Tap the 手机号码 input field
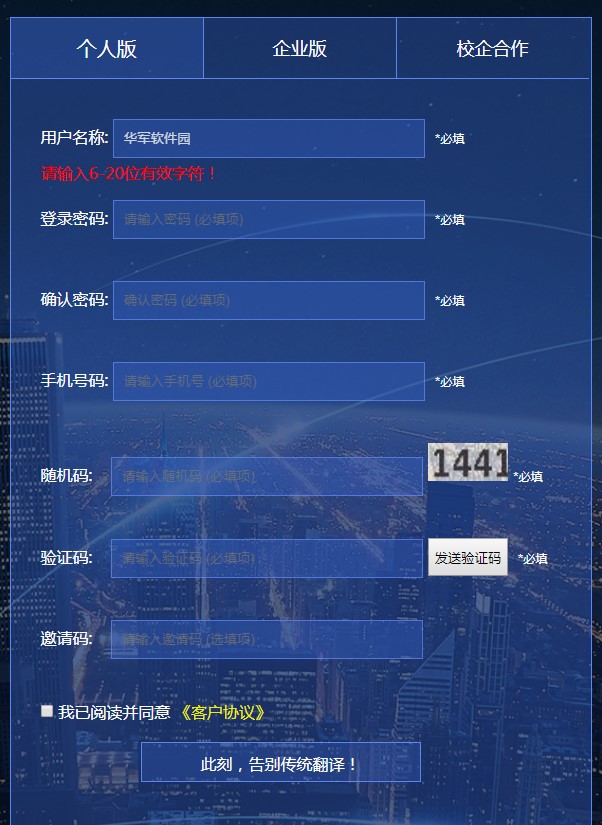This screenshot has height=825, width=602. 268,382
